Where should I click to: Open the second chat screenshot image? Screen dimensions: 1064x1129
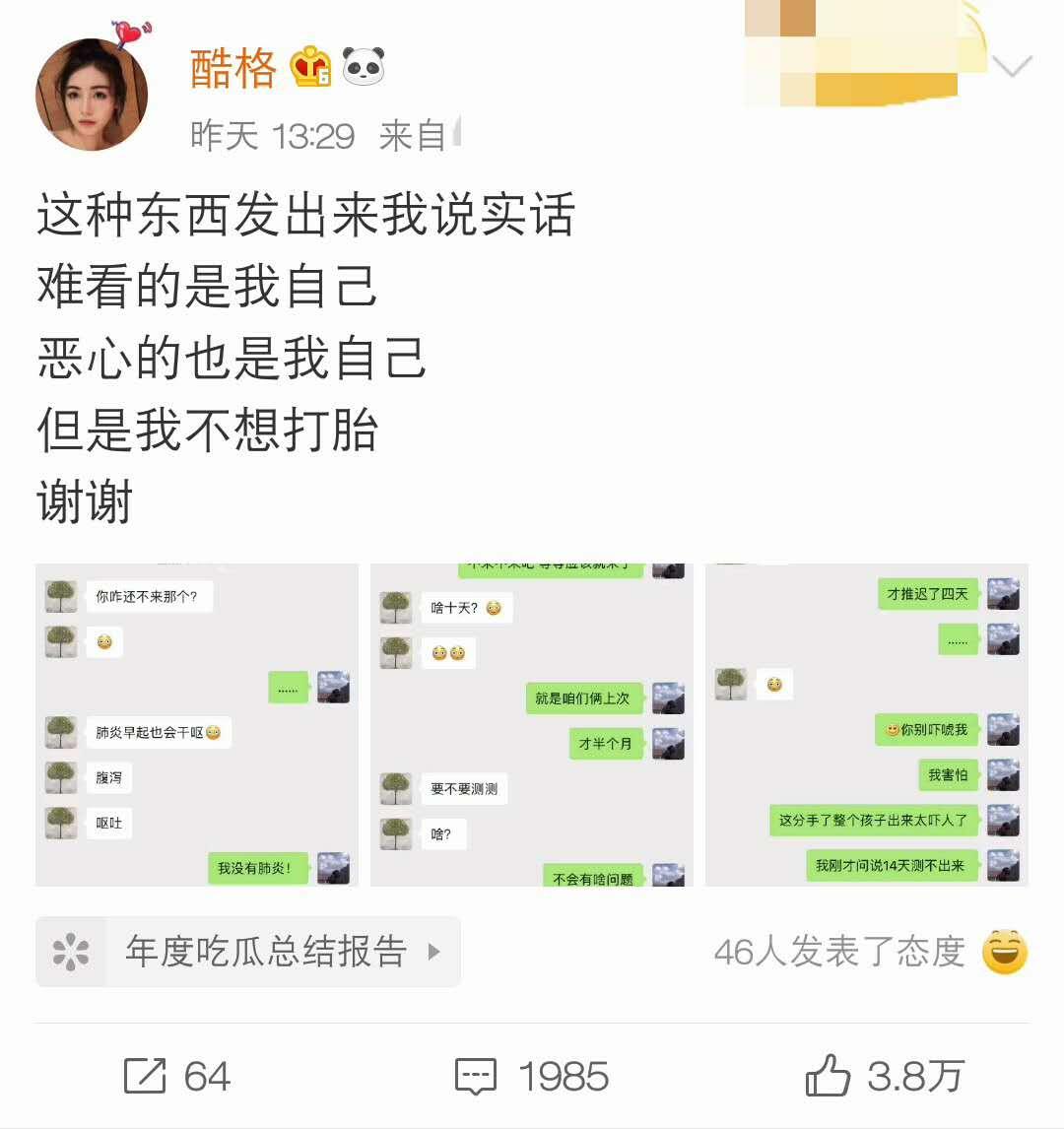coord(532,725)
